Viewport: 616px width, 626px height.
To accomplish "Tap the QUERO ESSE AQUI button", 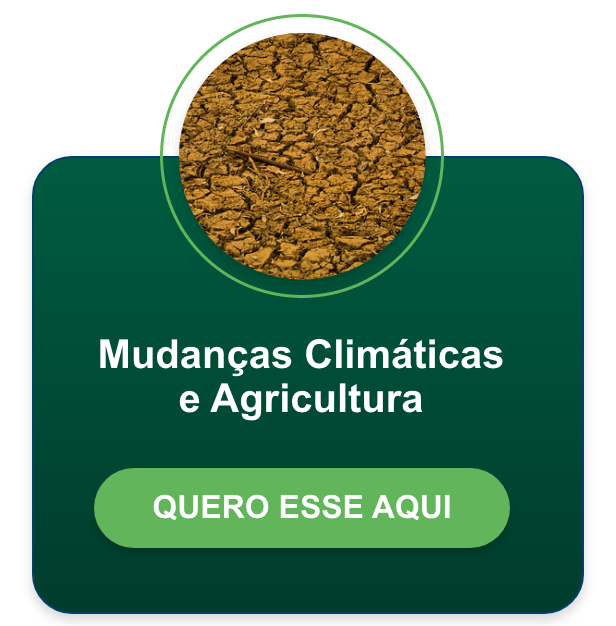I will tap(302, 507).
